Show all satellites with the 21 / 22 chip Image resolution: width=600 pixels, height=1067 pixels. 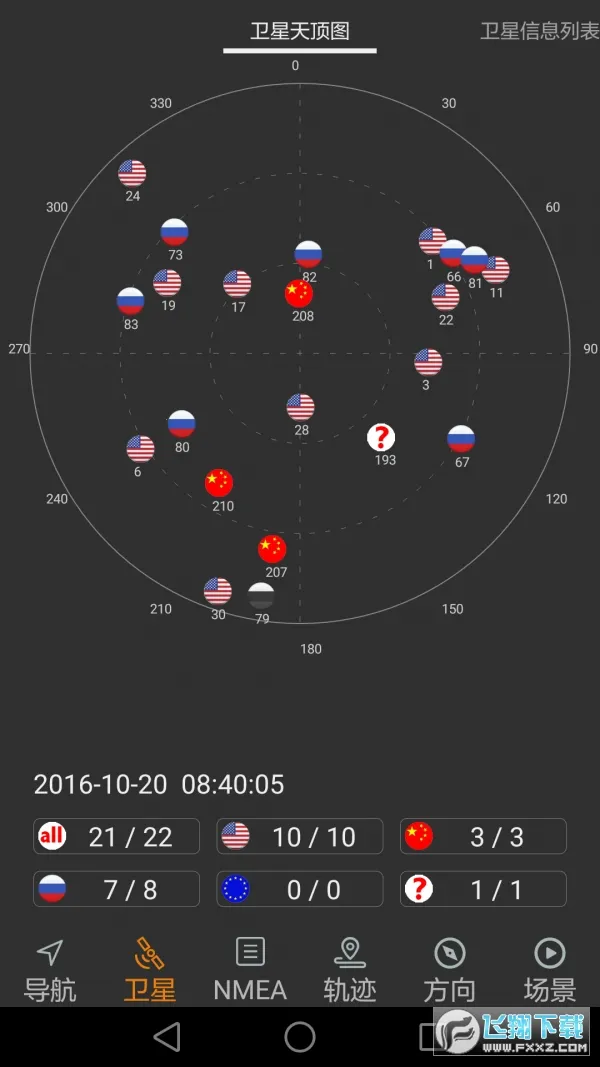click(x=116, y=836)
